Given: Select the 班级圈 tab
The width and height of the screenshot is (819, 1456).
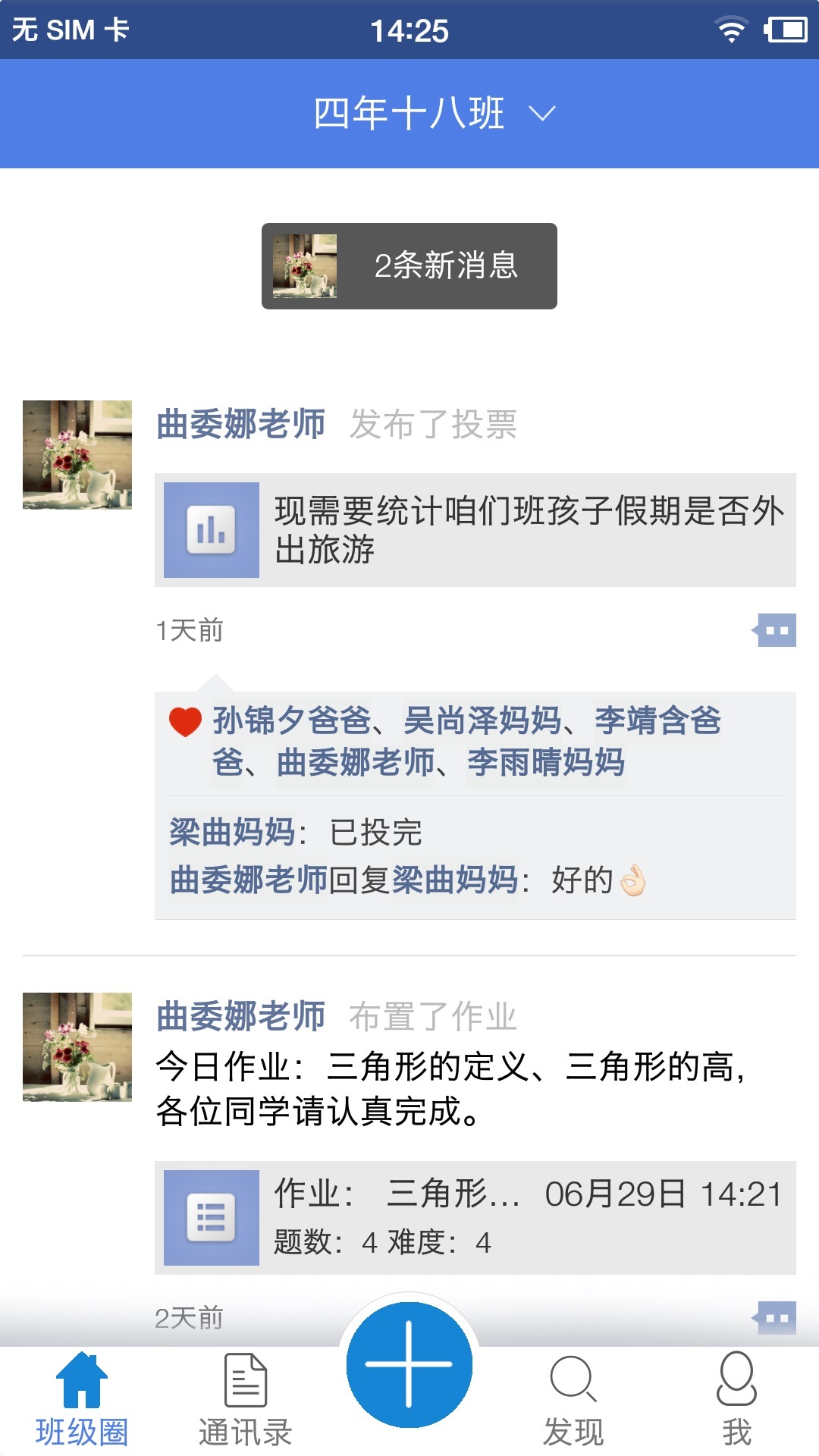Looking at the screenshot, I should tap(82, 1400).
